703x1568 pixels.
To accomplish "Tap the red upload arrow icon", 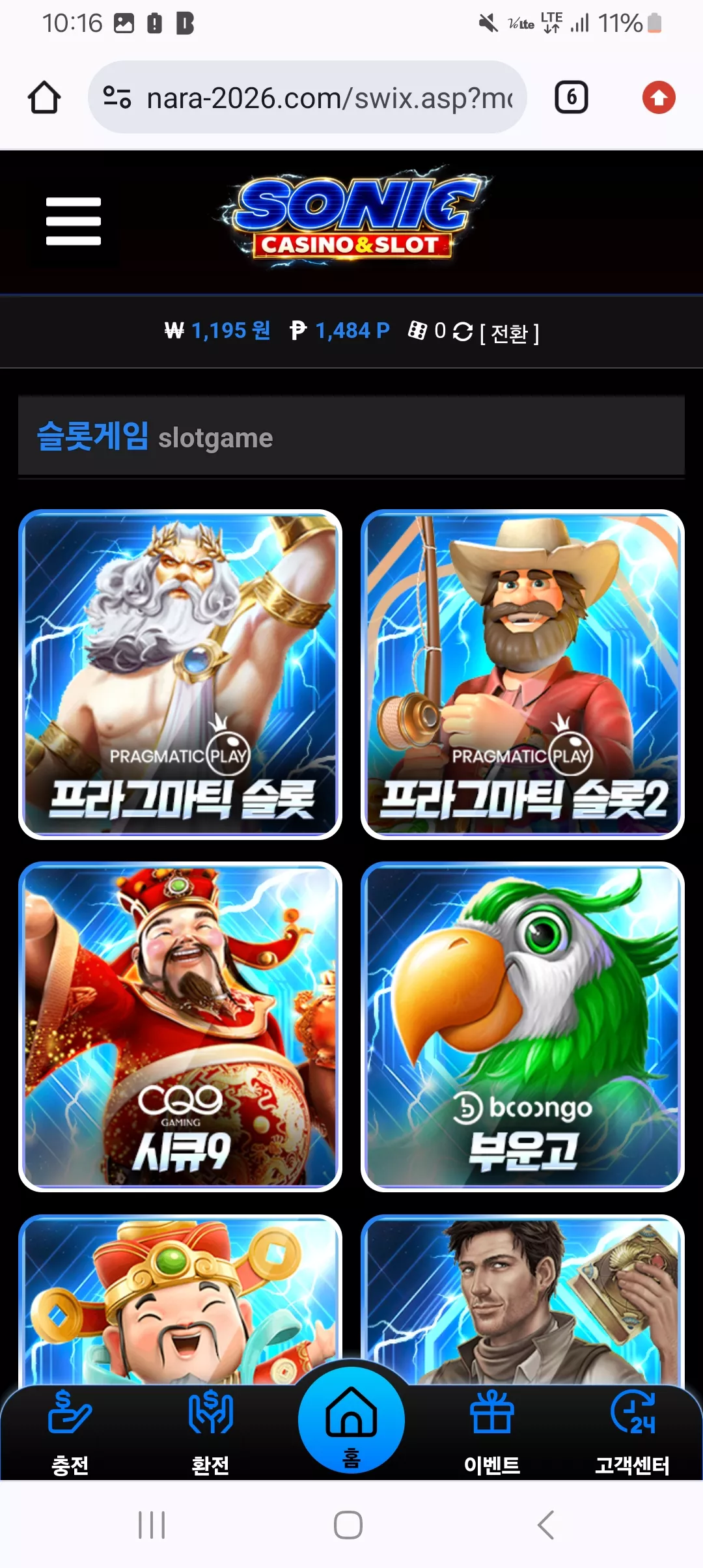I will pos(659,98).
